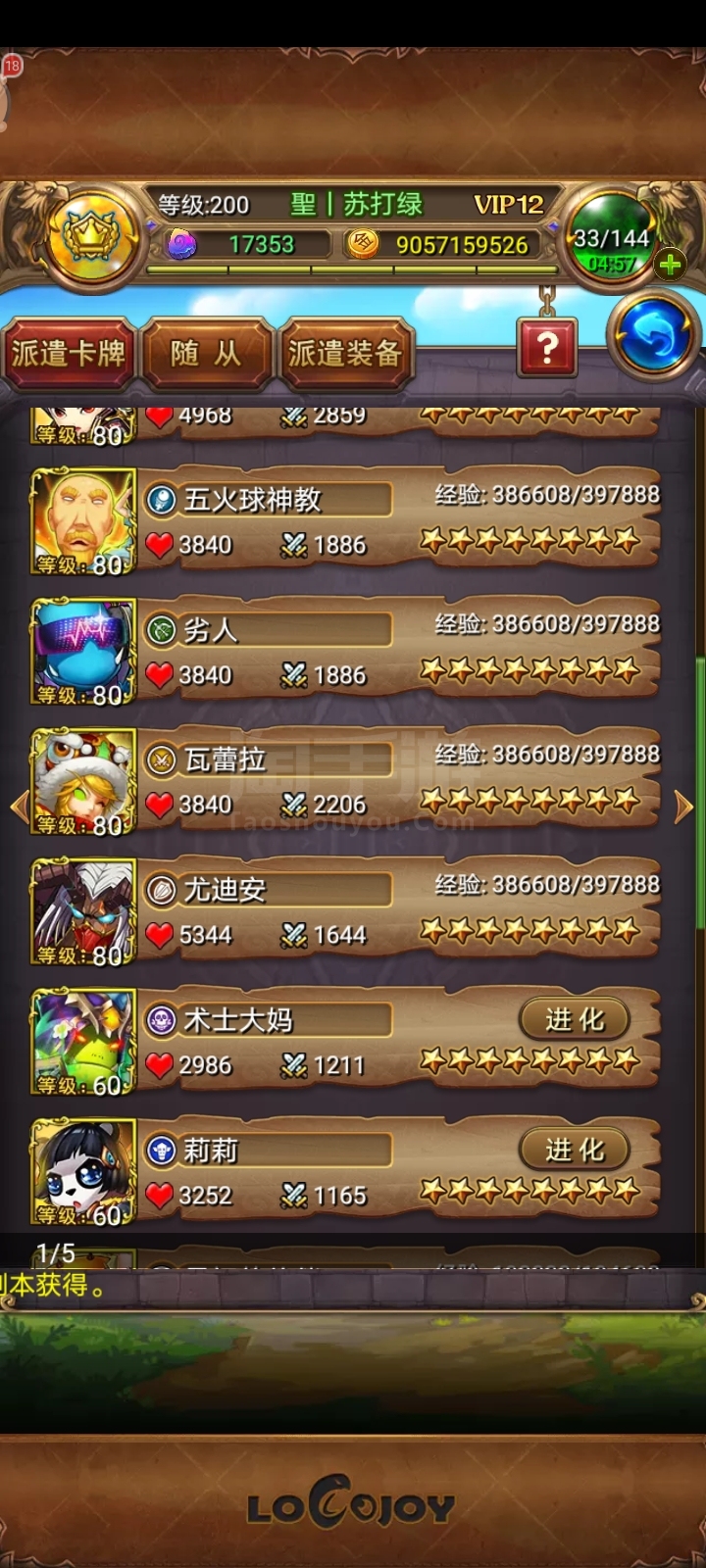Go to previous page with left arrow
This screenshot has width=706, height=1568.
click(19, 808)
